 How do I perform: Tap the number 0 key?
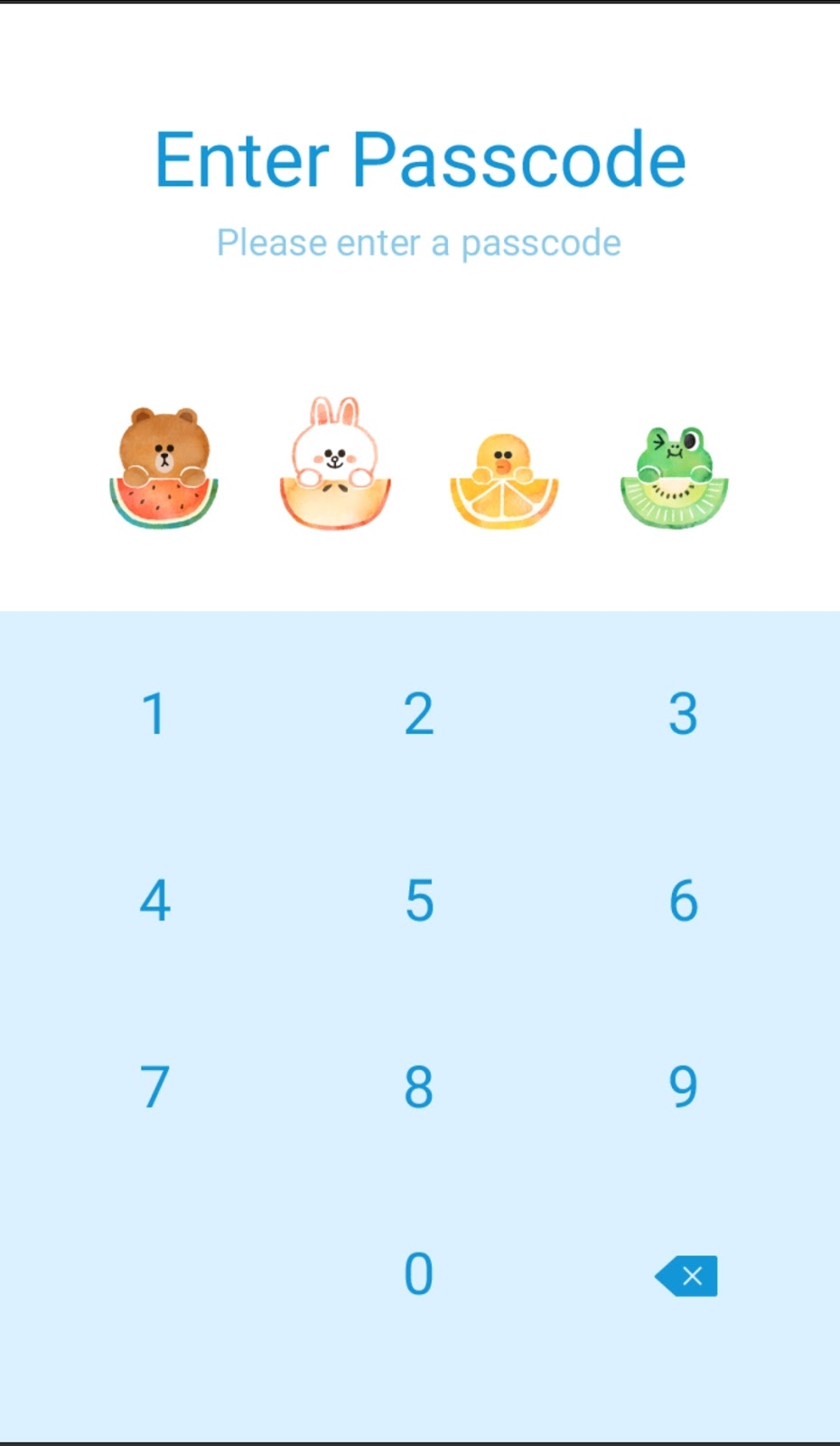(x=419, y=1273)
